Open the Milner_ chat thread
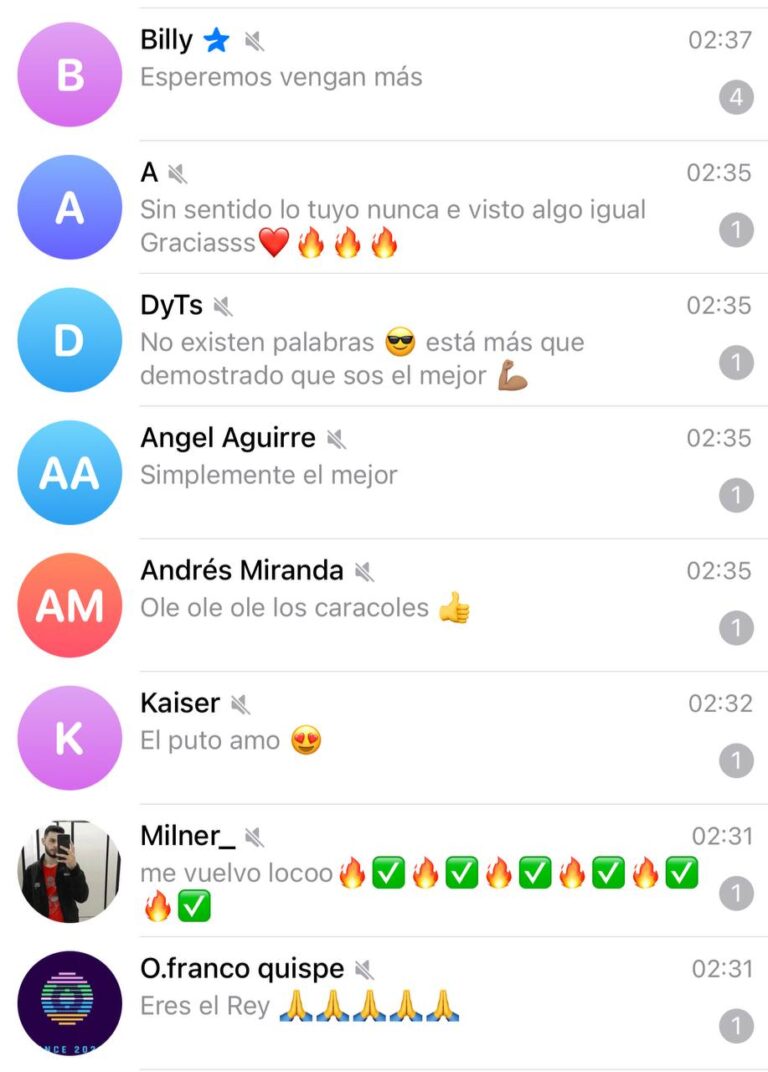768x1072 pixels. pyautogui.click(x=400, y=871)
